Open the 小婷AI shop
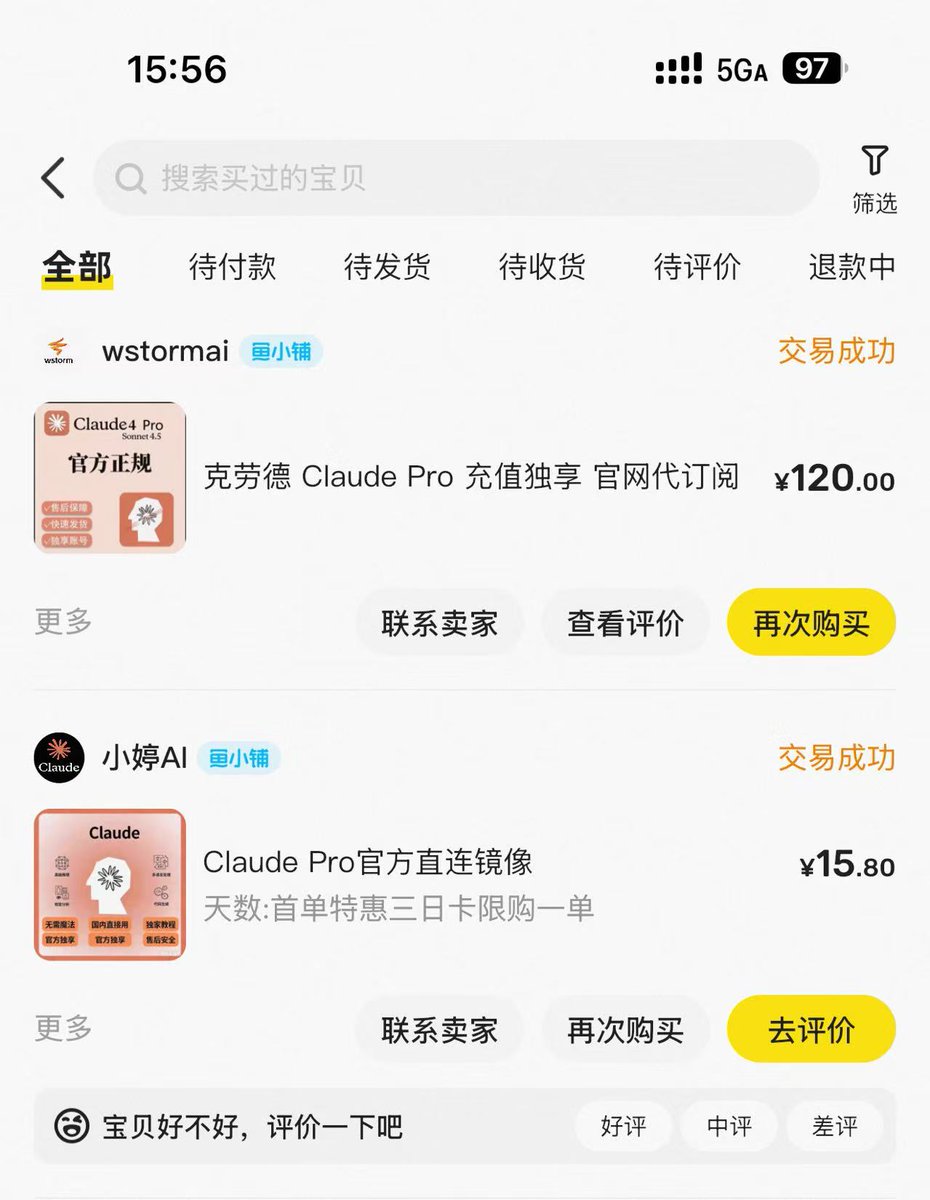 pyautogui.click(x=144, y=758)
